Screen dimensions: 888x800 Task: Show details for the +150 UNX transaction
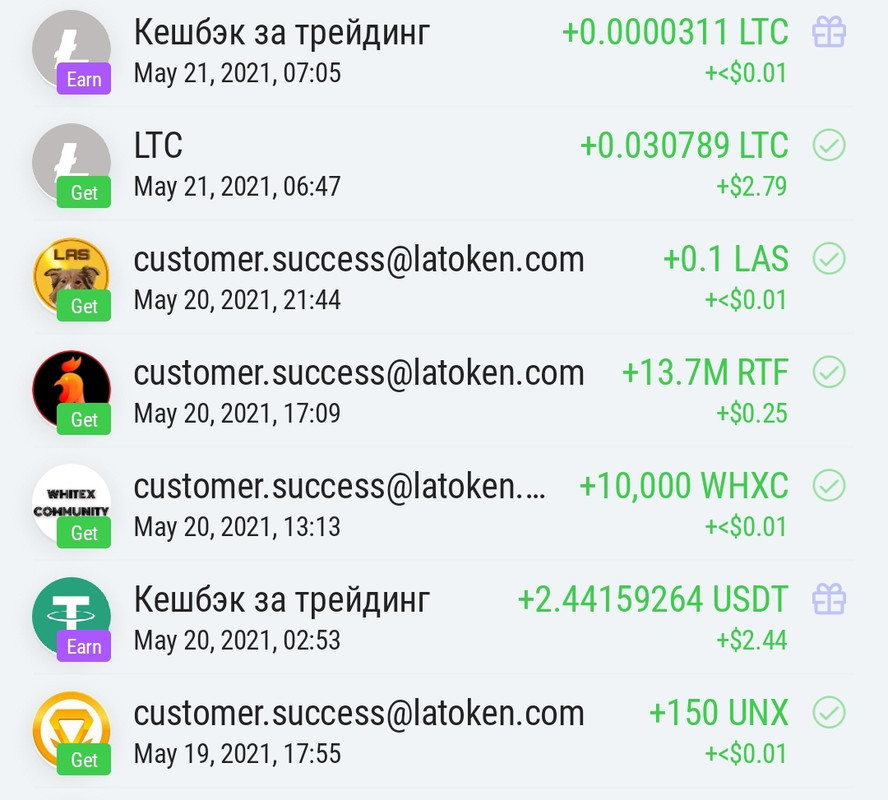(x=440, y=731)
